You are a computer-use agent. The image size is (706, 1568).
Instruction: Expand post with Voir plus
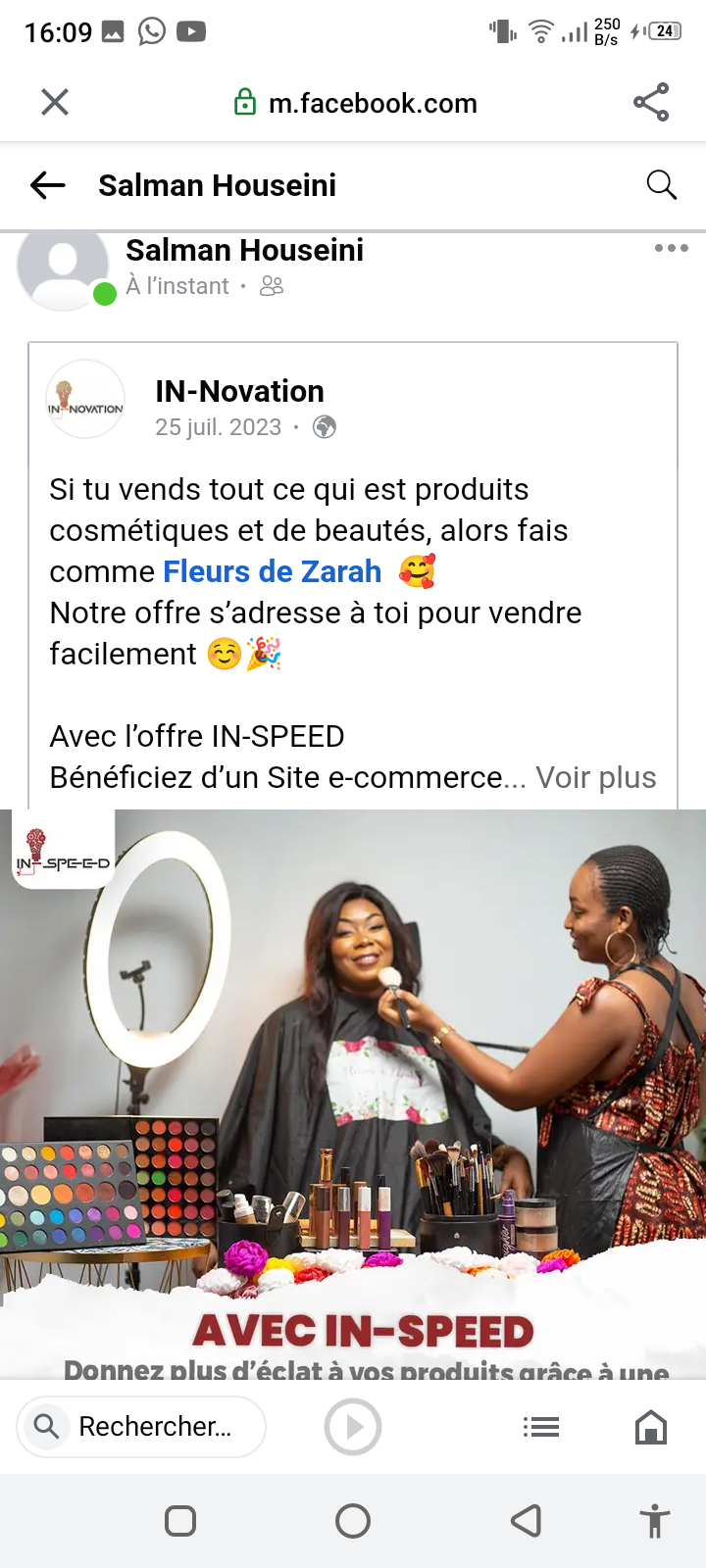click(595, 777)
